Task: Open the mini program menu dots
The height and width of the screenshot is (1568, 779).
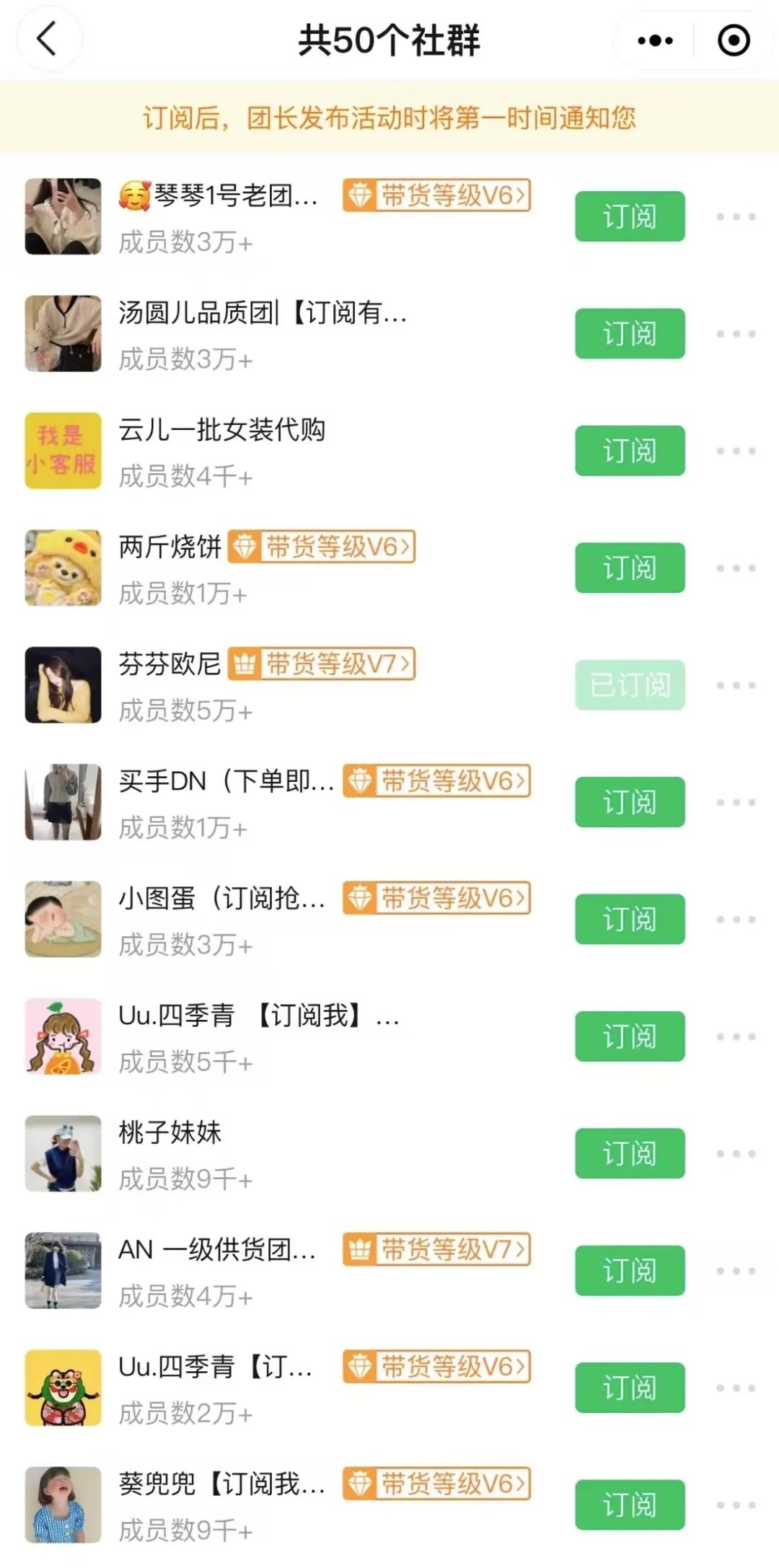Action: pyautogui.click(x=655, y=40)
